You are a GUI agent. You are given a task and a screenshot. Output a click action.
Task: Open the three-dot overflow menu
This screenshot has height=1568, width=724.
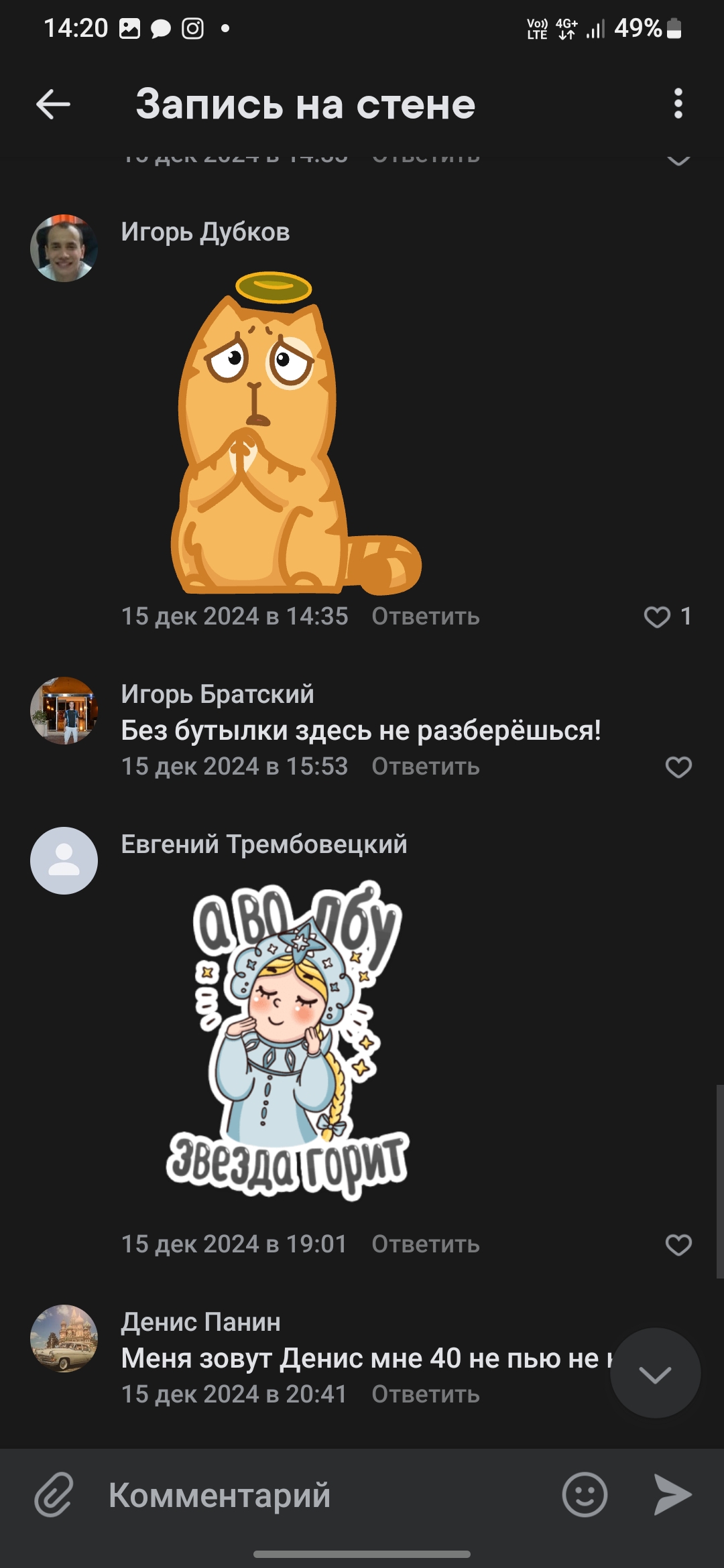(x=678, y=104)
